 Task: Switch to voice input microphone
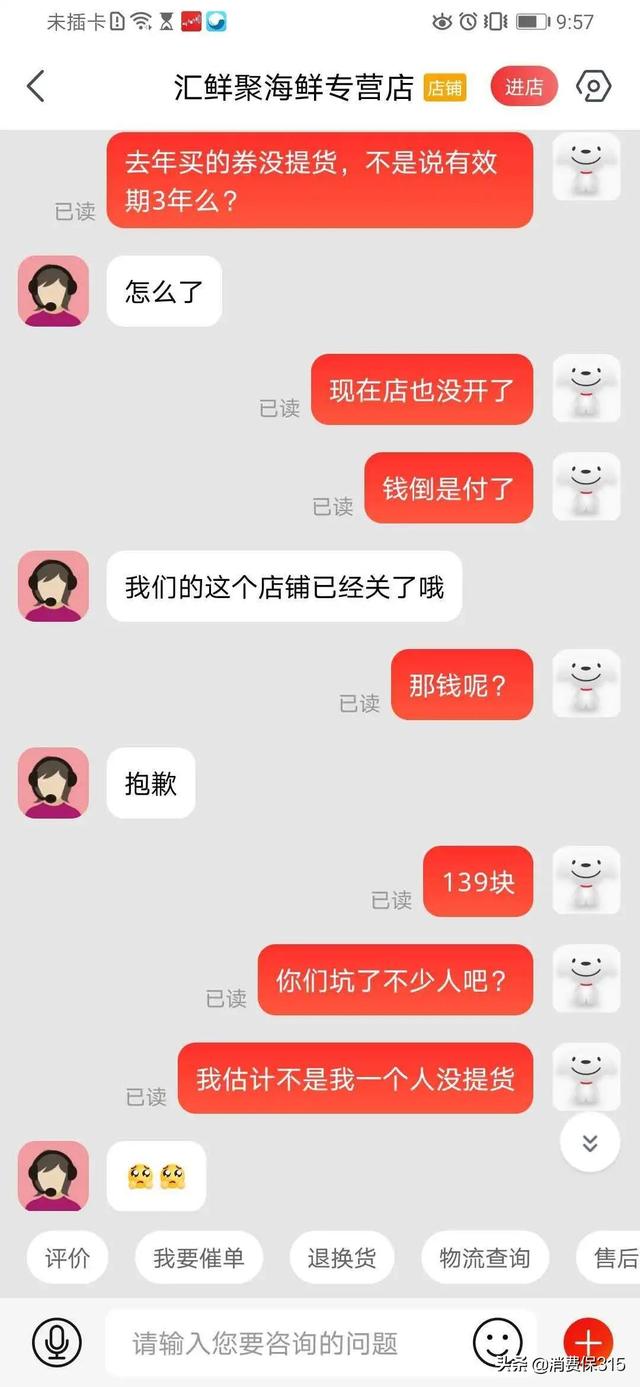pyautogui.click(x=57, y=1342)
